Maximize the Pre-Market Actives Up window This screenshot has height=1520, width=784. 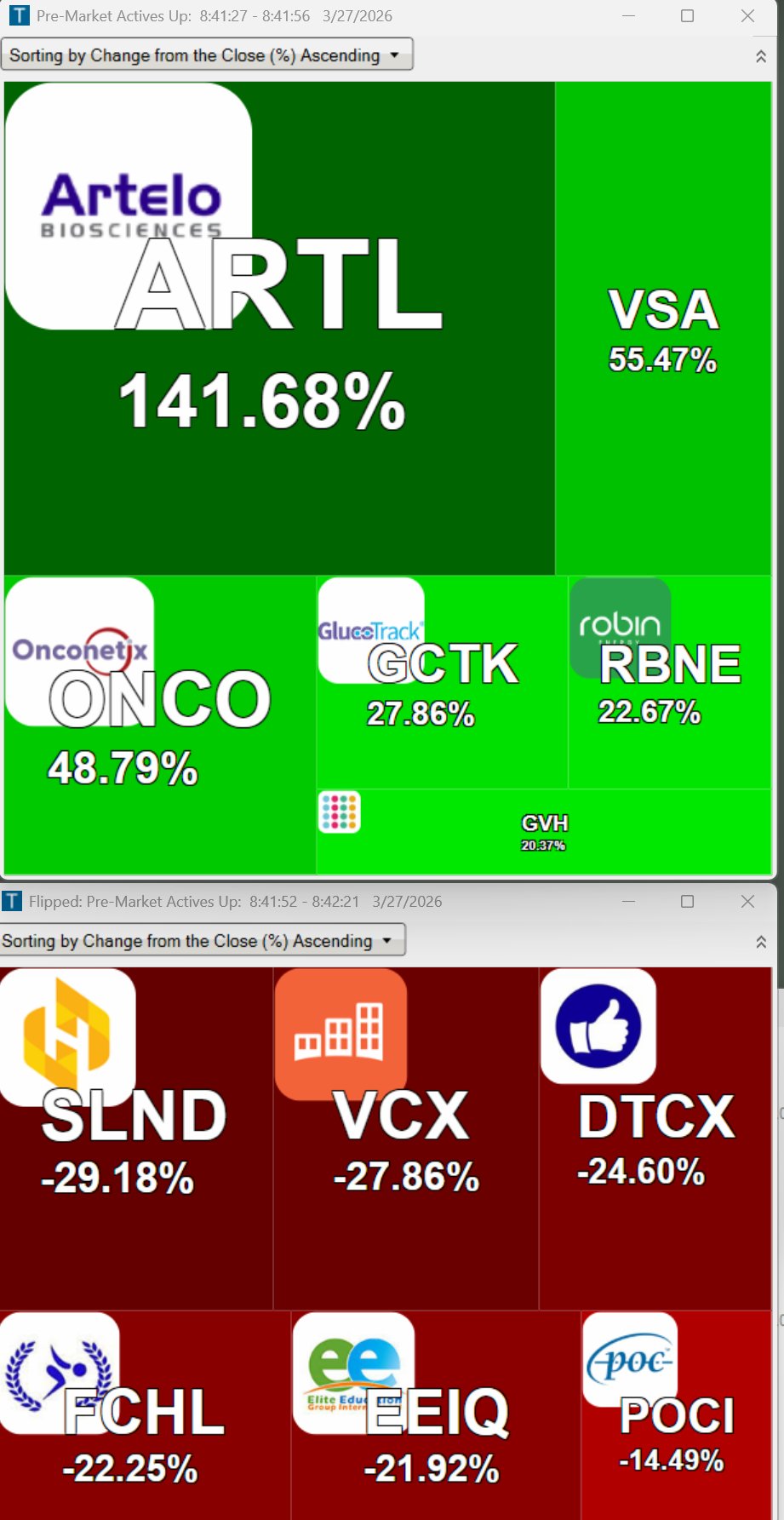tap(687, 16)
